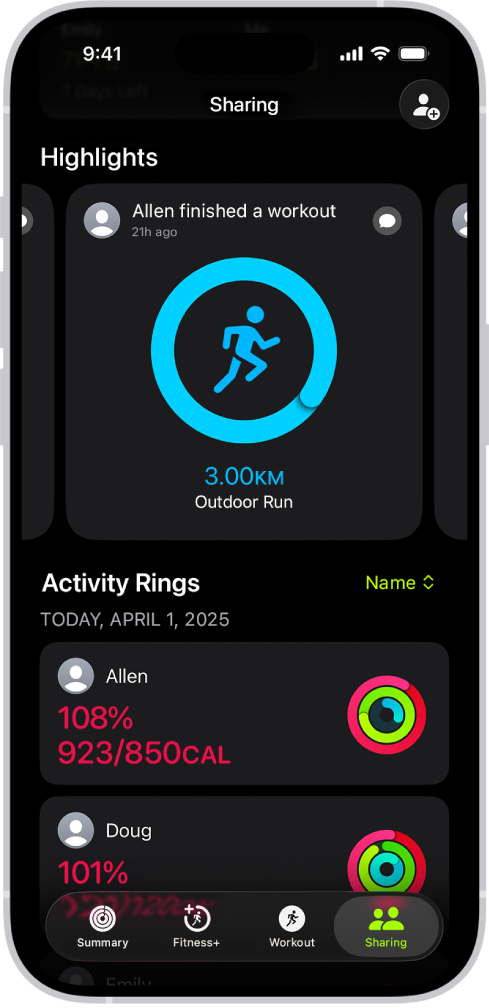Open Allen's Outdoor Run highlight card
Viewport: 489px width, 1008px height.
tap(244, 362)
